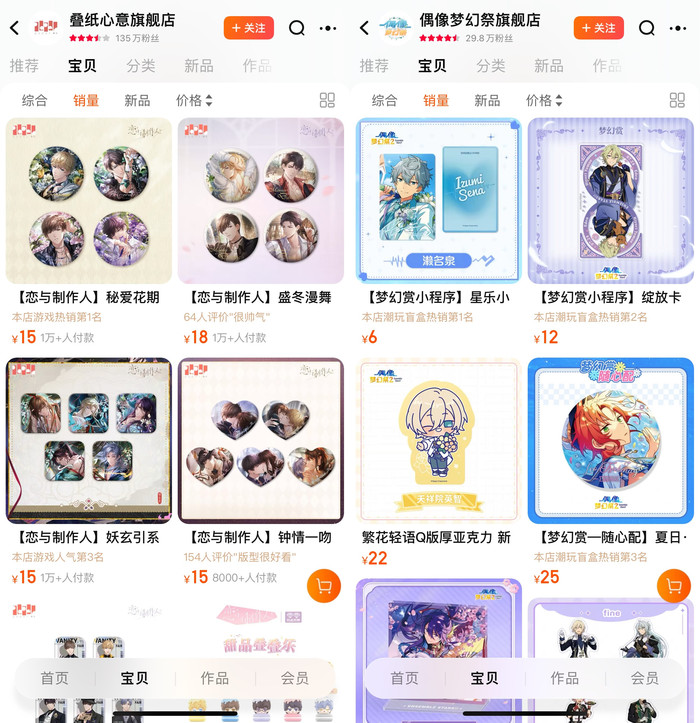Switch to 分类 tab in 偶像梦幻祭旗舰店
This screenshot has width=700, height=723.
[490, 66]
